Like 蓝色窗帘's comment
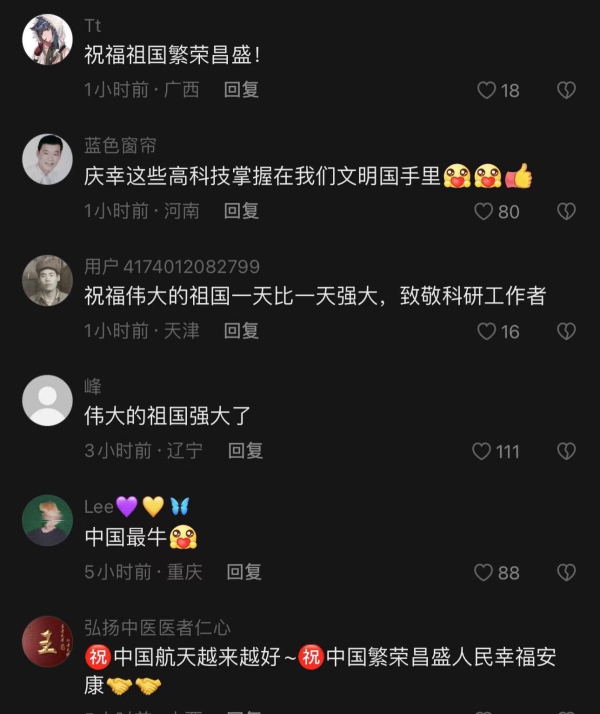Viewport: 600px width, 714px height. pos(484,211)
